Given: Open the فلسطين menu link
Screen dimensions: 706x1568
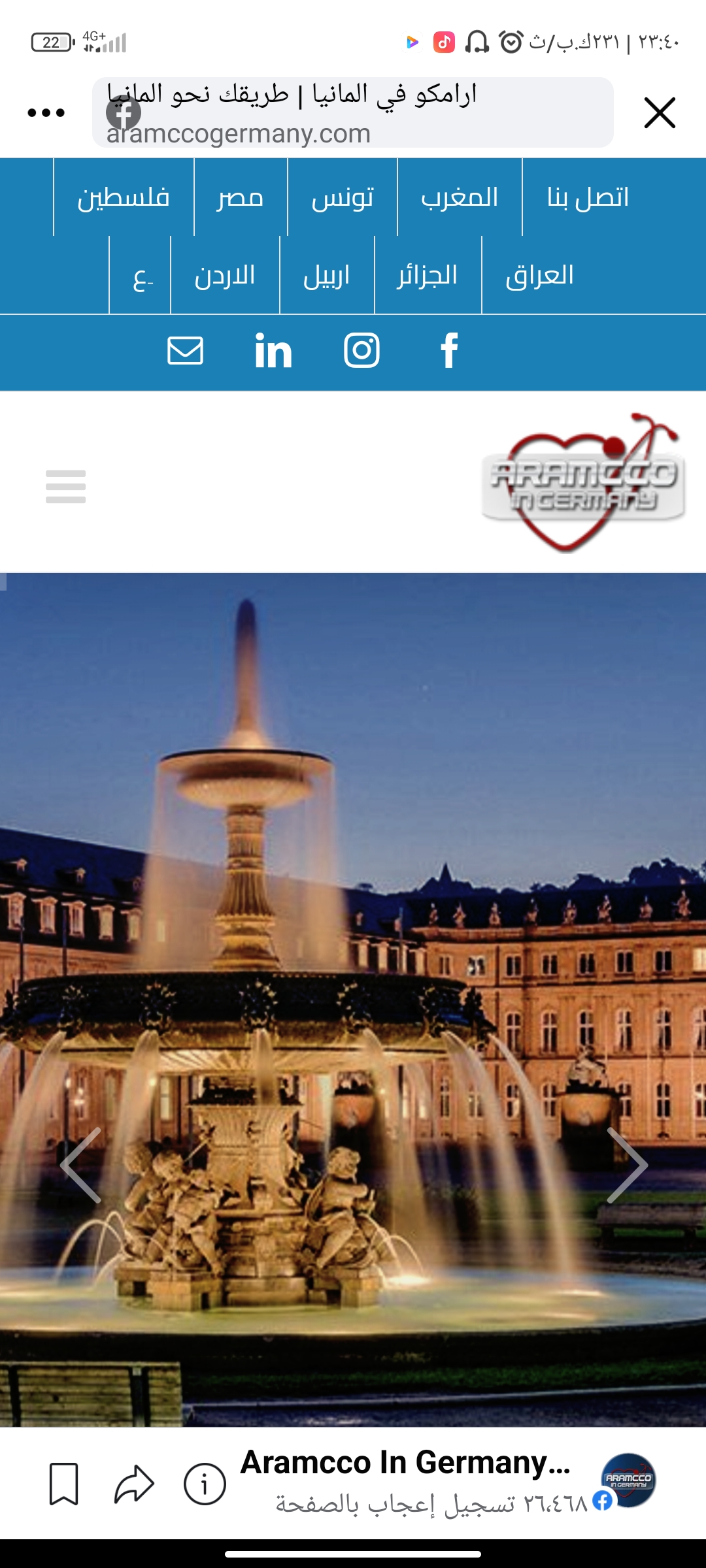Looking at the screenshot, I should (124, 197).
